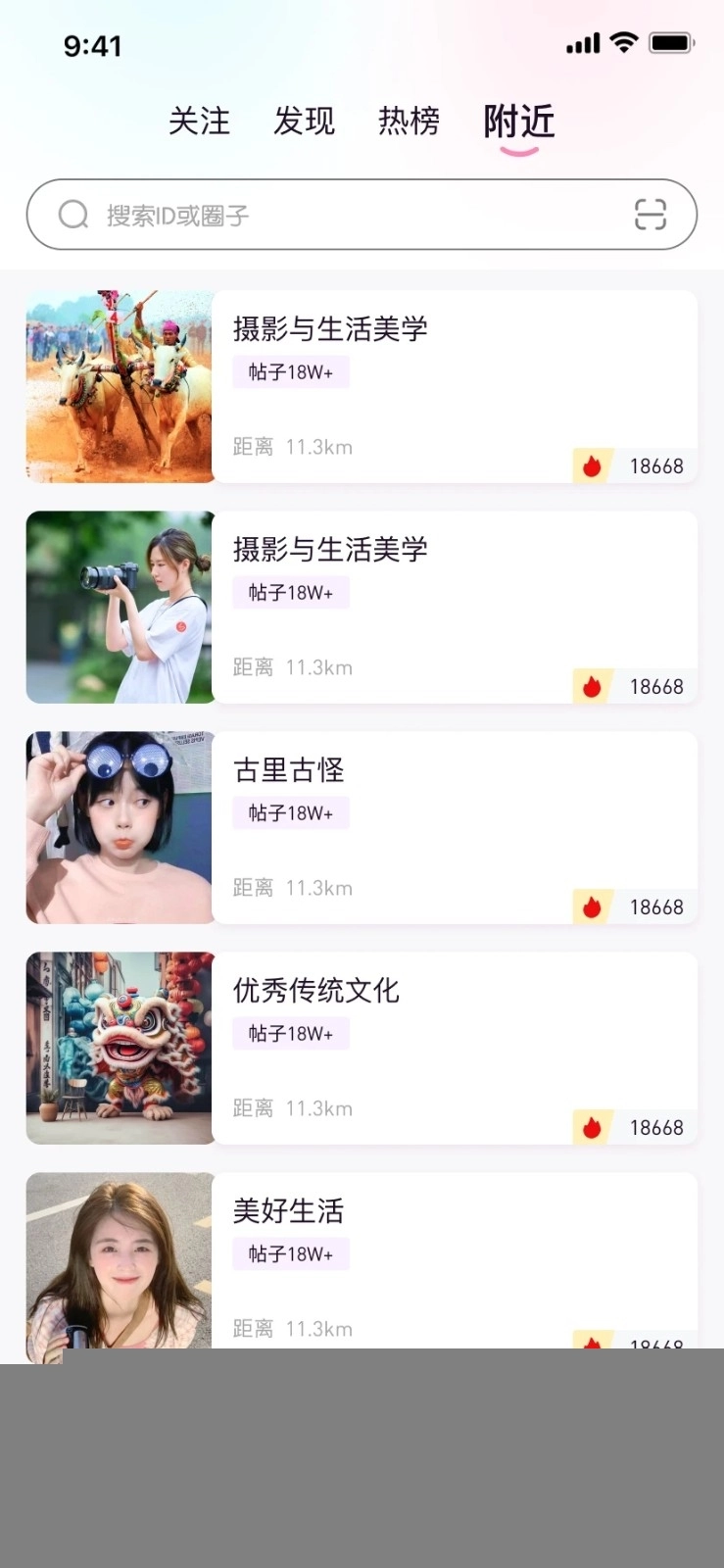Tap the battery indicator in the status bar

click(x=672, y=42)
